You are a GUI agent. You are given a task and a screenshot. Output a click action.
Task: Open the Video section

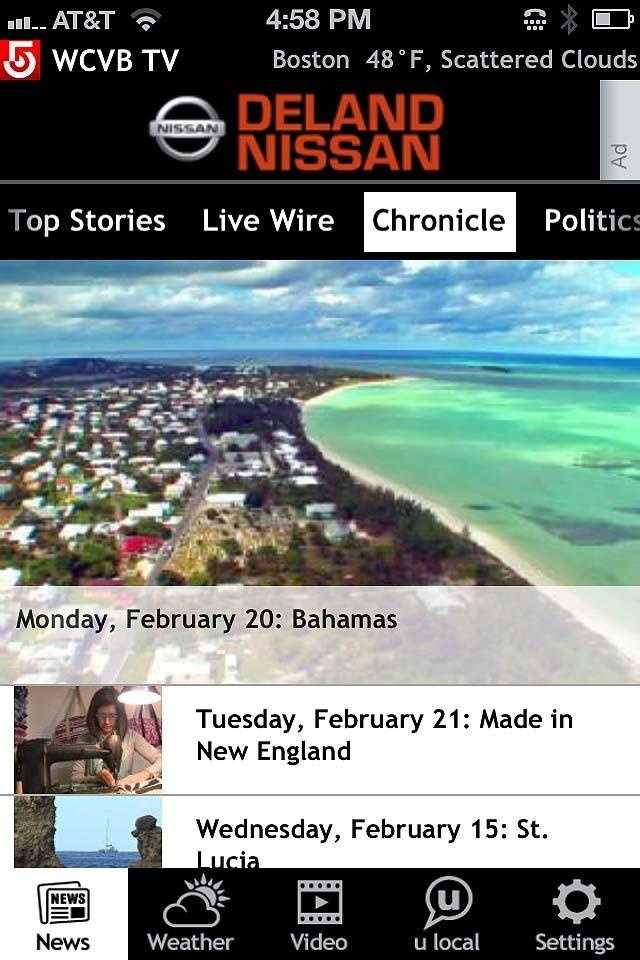[x=319, y=915]
